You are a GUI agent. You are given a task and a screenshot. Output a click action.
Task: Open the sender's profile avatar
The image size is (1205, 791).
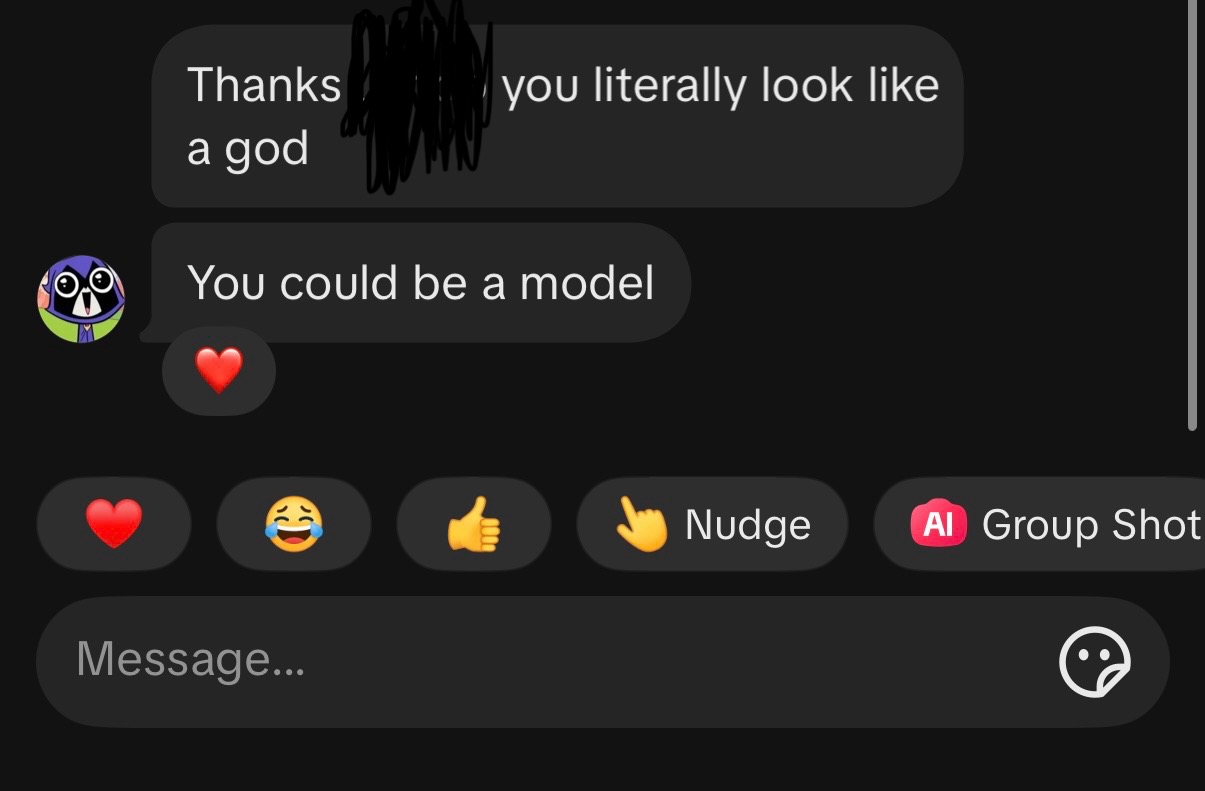[81, 298]
